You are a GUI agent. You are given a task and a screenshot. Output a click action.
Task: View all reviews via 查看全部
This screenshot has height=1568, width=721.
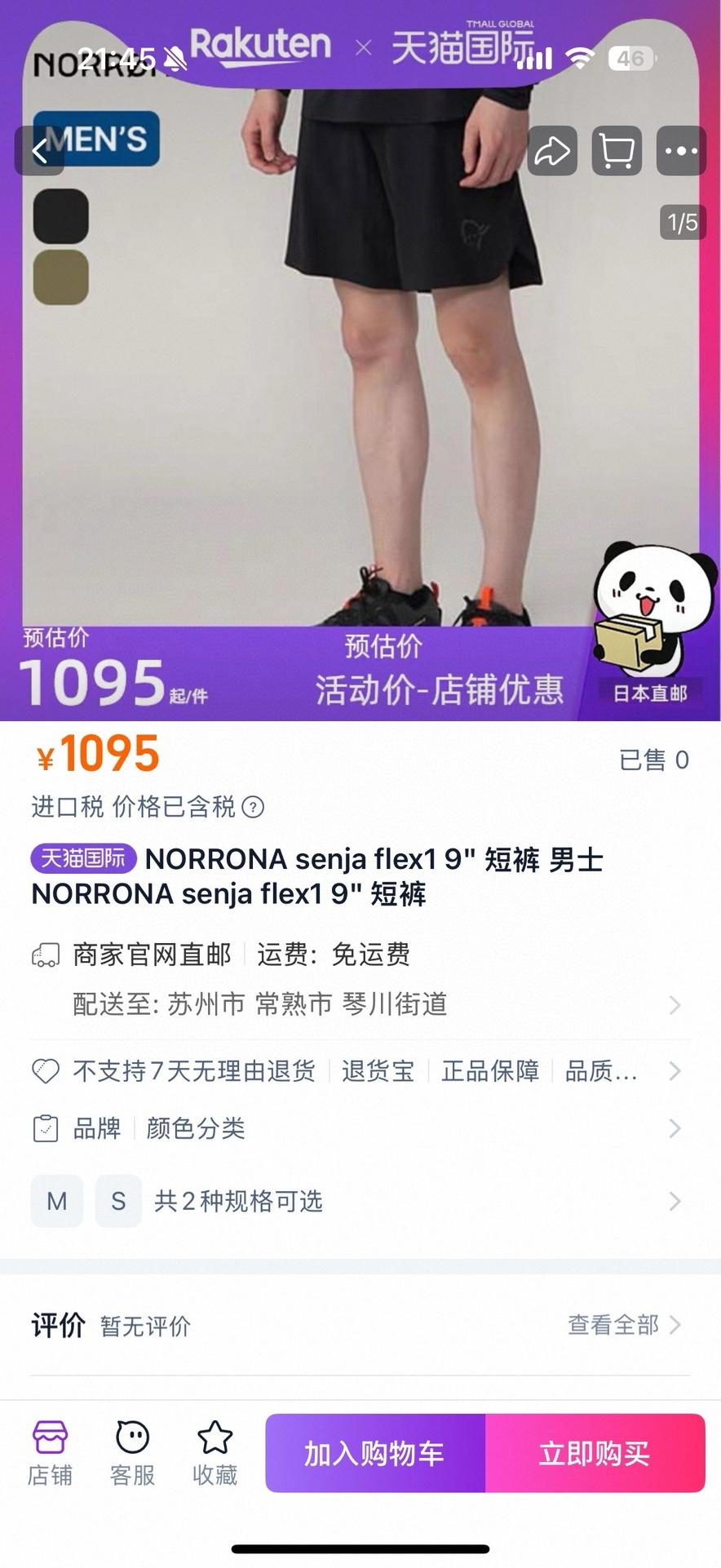pos(624,1325)
